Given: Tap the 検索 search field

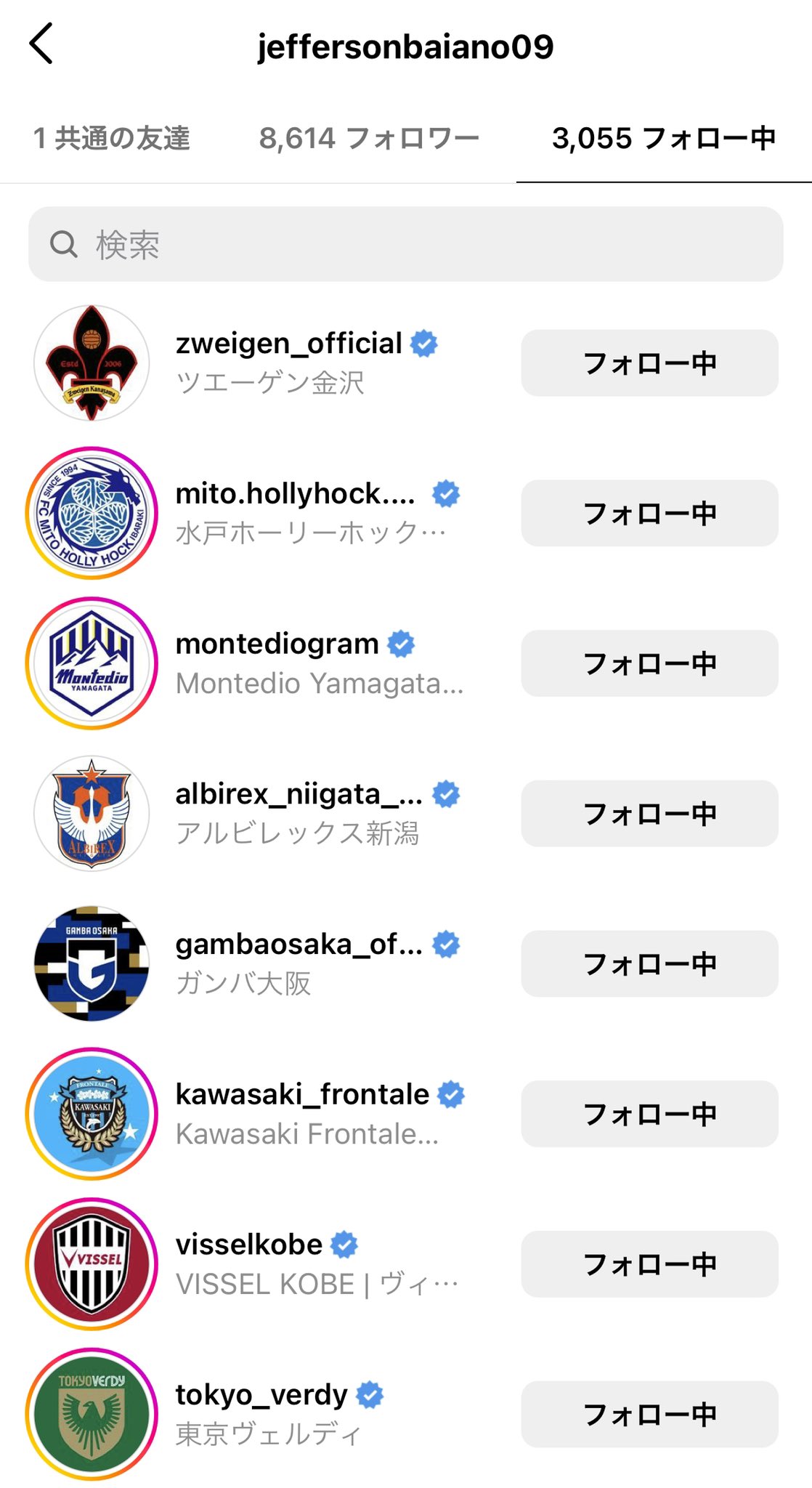Looking at the screenshot, I should click(x=405, y=244).
